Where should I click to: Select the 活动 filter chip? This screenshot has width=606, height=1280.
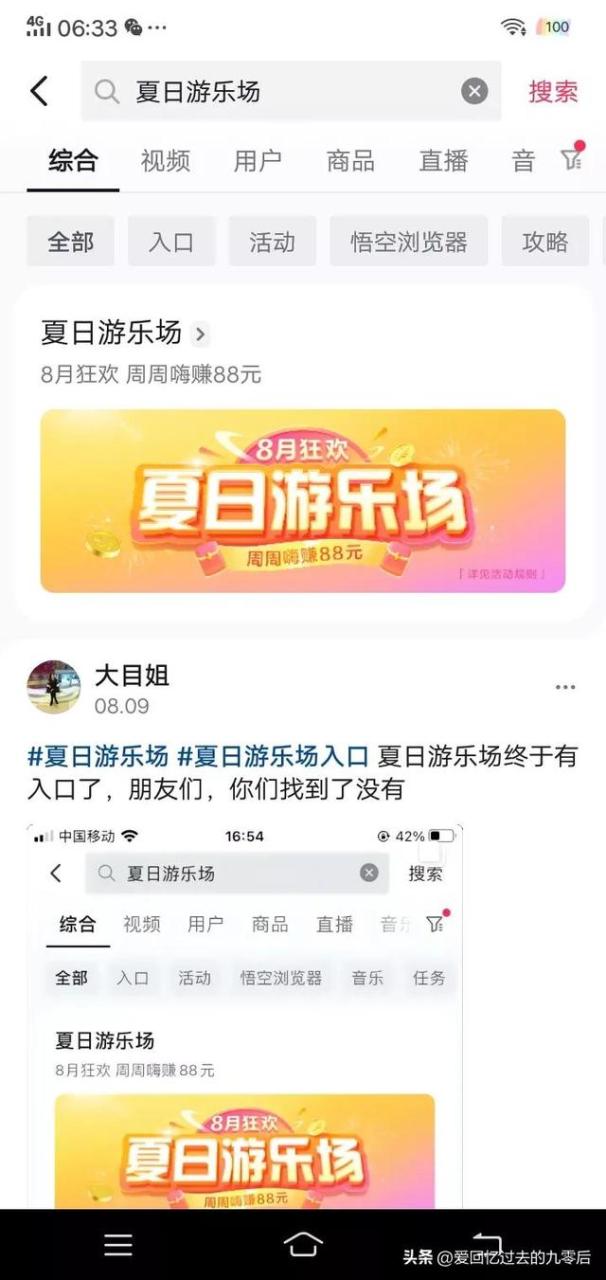coord(272,241)
